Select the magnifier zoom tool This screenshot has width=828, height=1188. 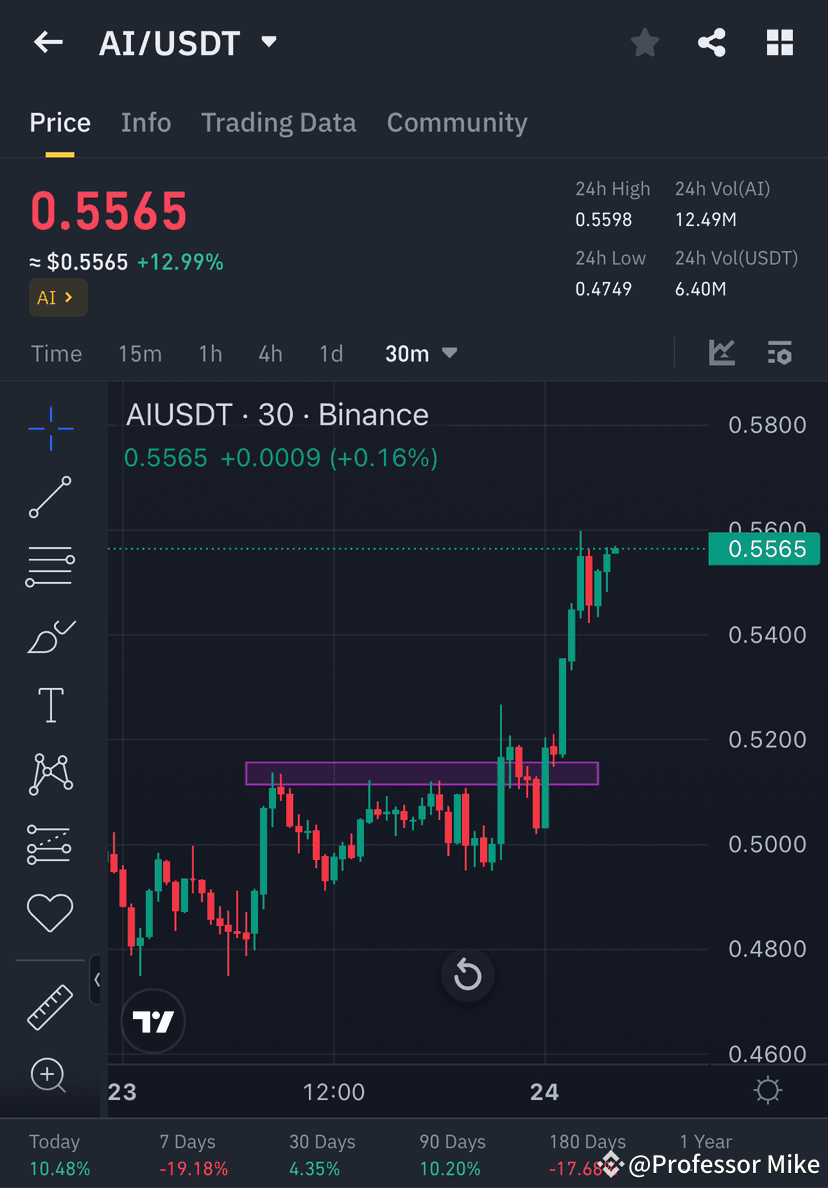coord(50,1076)
